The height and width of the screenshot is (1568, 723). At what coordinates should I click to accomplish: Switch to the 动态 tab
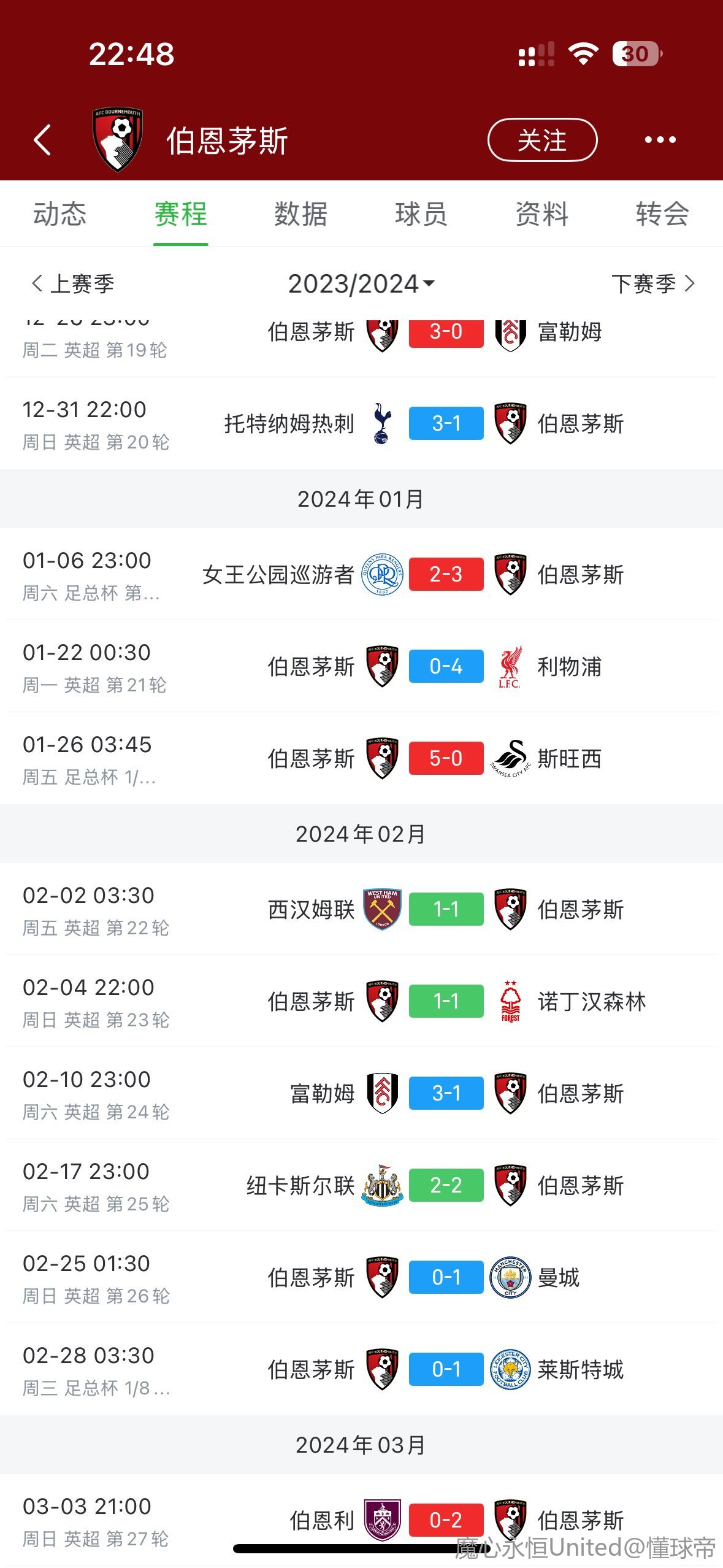pos(59,214)
